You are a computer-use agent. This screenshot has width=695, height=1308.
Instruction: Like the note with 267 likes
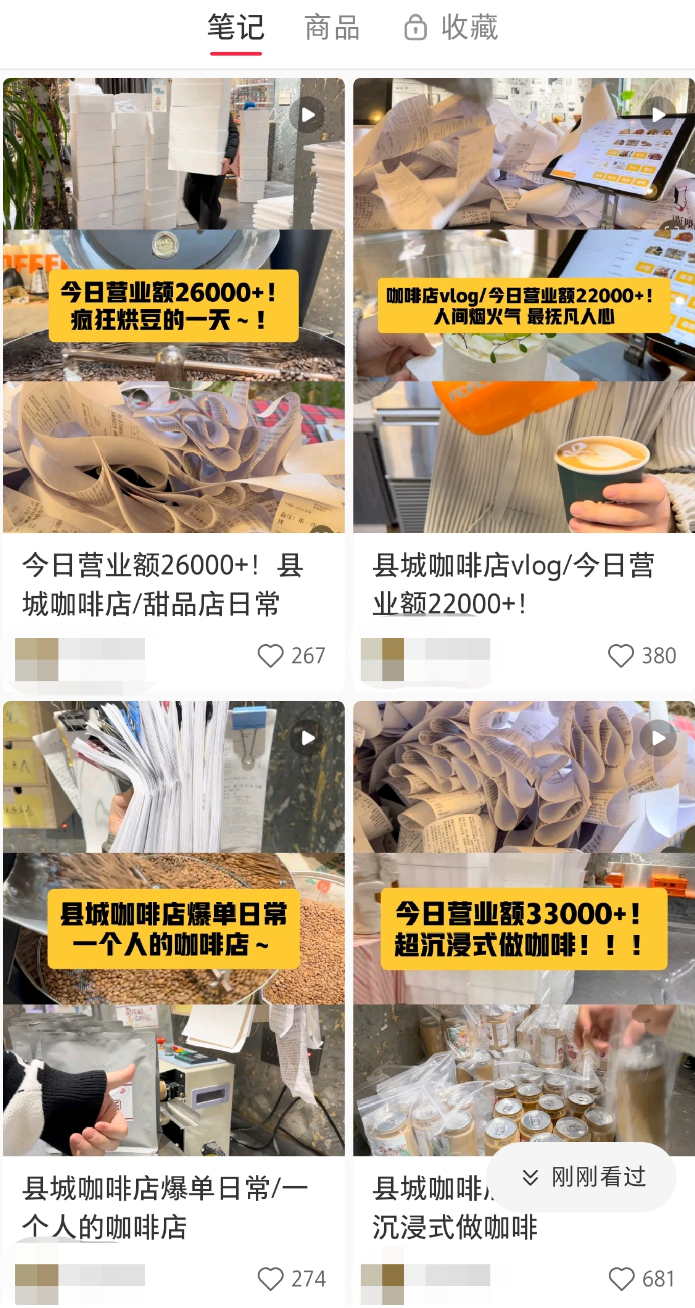tap(271, 656)
